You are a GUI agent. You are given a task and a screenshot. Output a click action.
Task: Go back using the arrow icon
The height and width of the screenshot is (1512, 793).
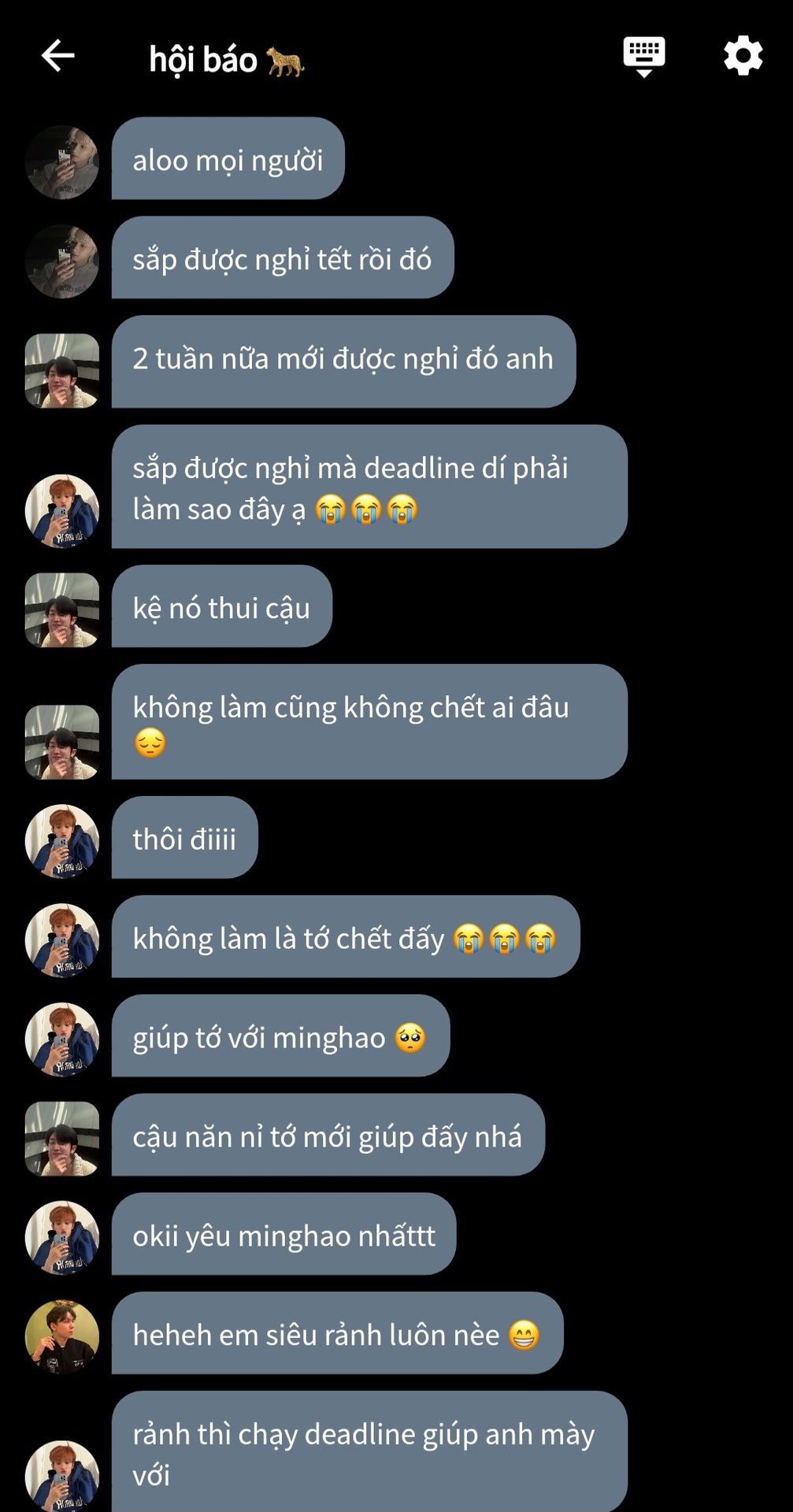(x=57, y=56)
